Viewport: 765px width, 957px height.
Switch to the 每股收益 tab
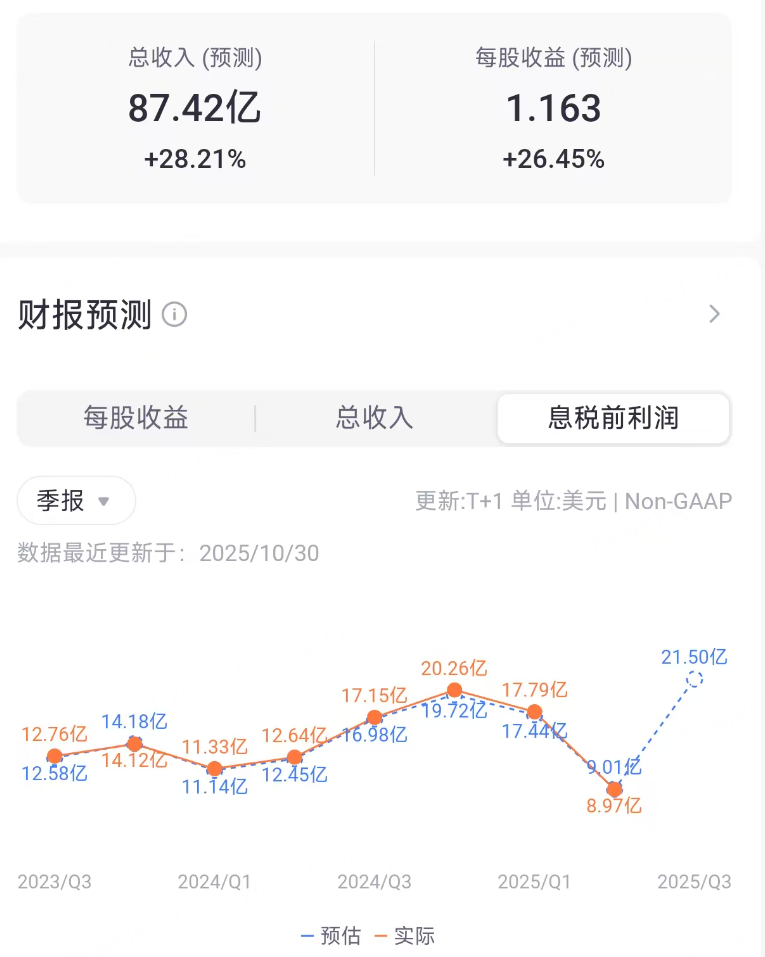pos(136,419)
